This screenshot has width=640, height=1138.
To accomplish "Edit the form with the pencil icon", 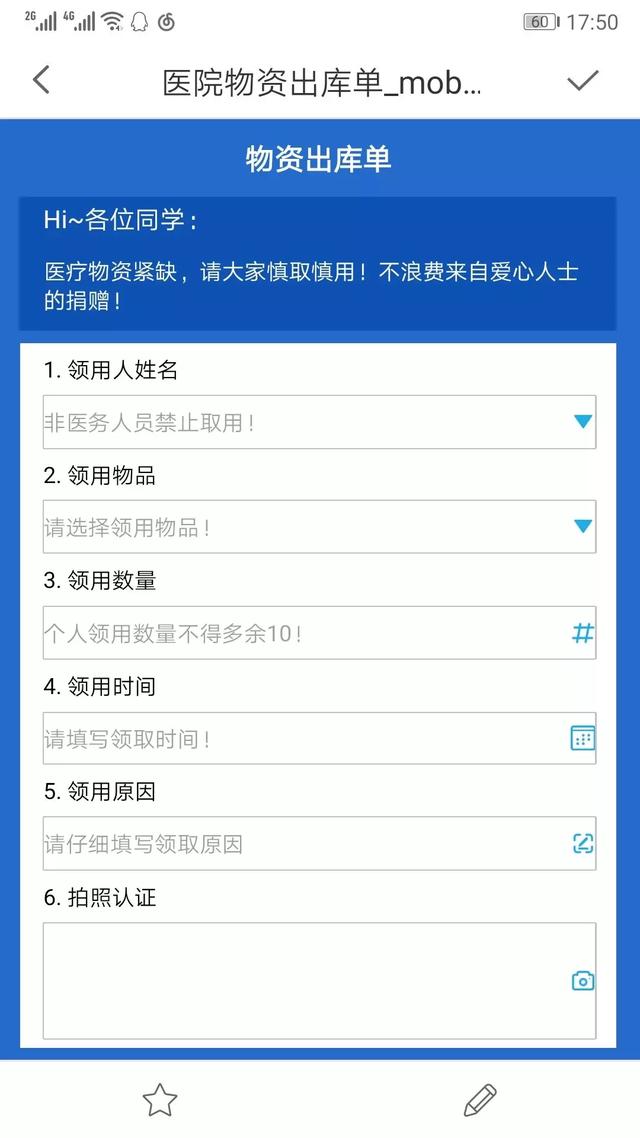I will coord(480,1100).
